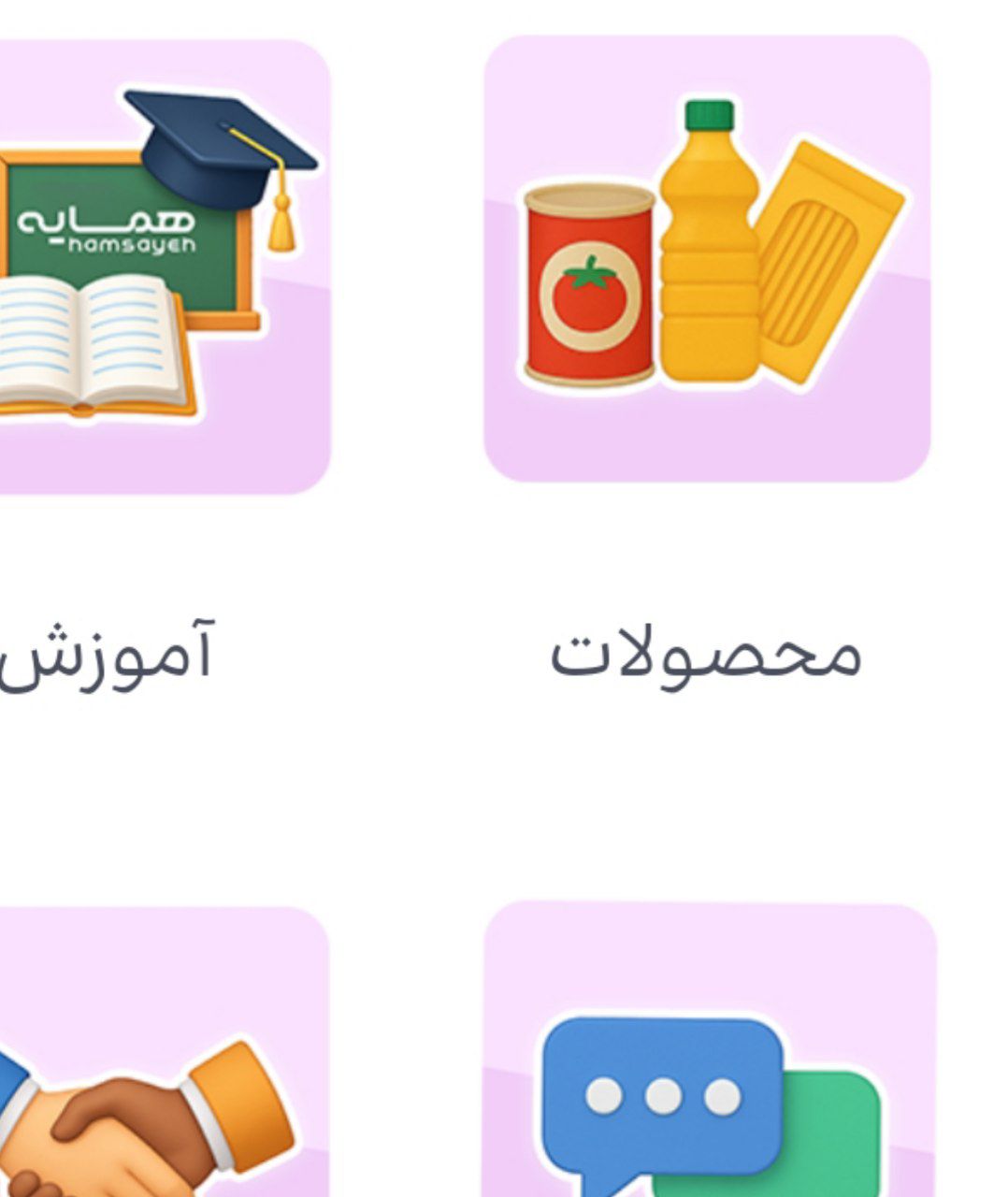Tap the blue chat bubble with three dots
This screenshot has width=1008, height=1197.
pyautogui.click(x=664, y=1094)
